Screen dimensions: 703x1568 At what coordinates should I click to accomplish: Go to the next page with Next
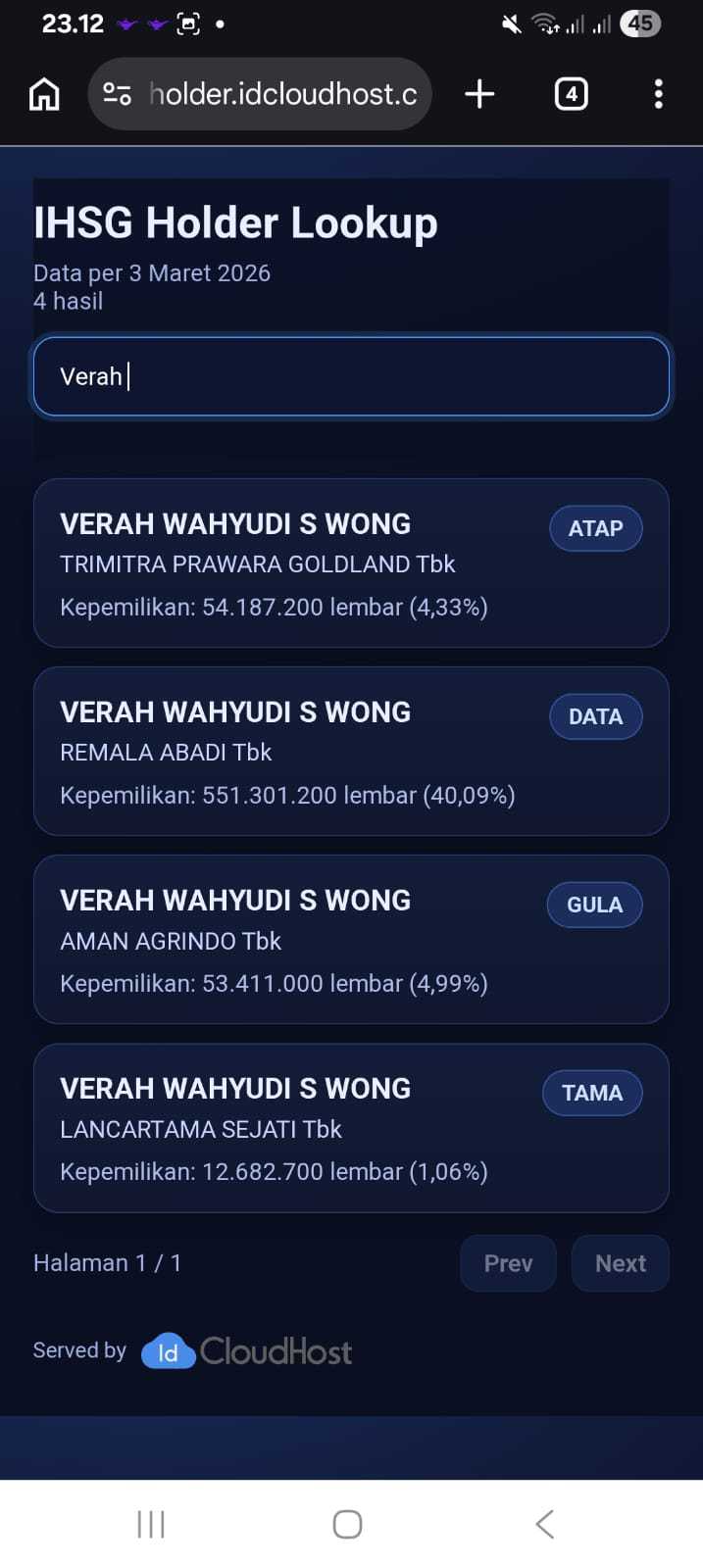[620, 1263]
